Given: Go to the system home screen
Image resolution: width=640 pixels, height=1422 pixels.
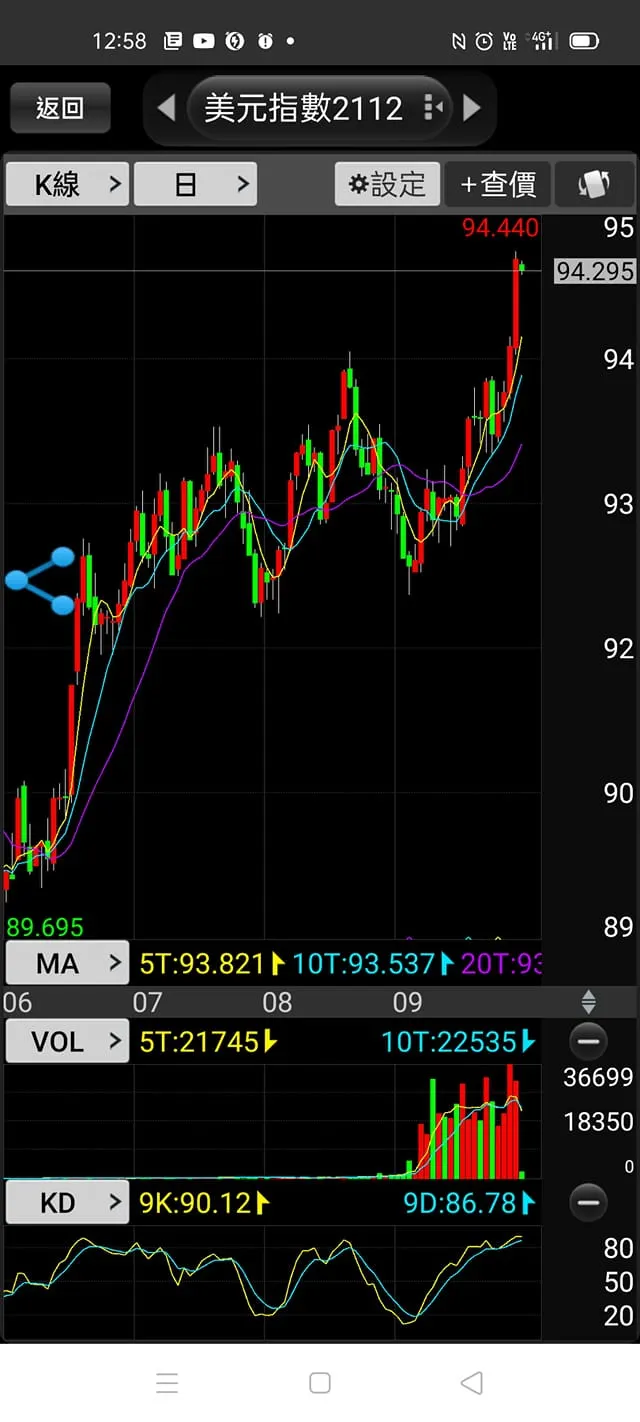Looking at the screenshot, I should [x=320, y=1383].
